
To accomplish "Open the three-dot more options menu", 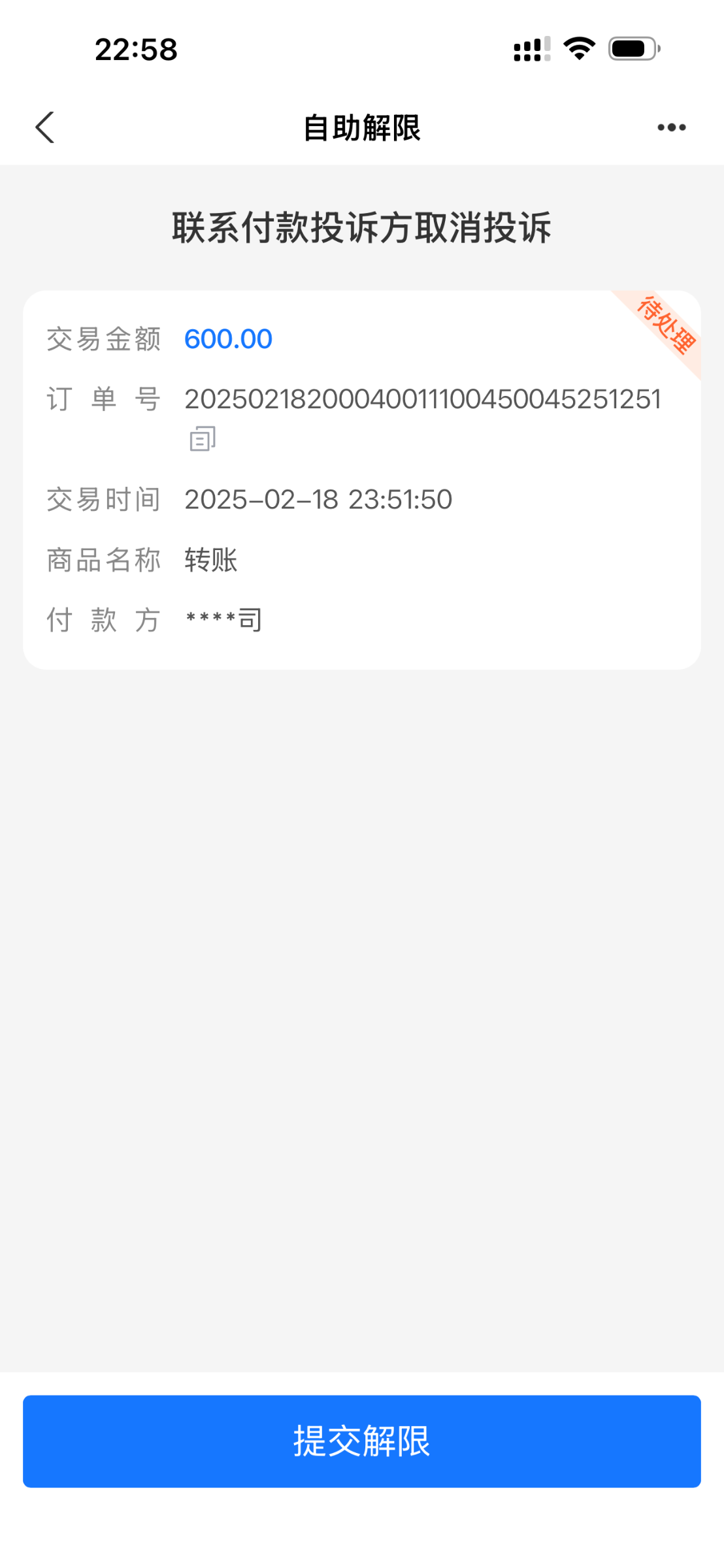I will tap(671, 127).
